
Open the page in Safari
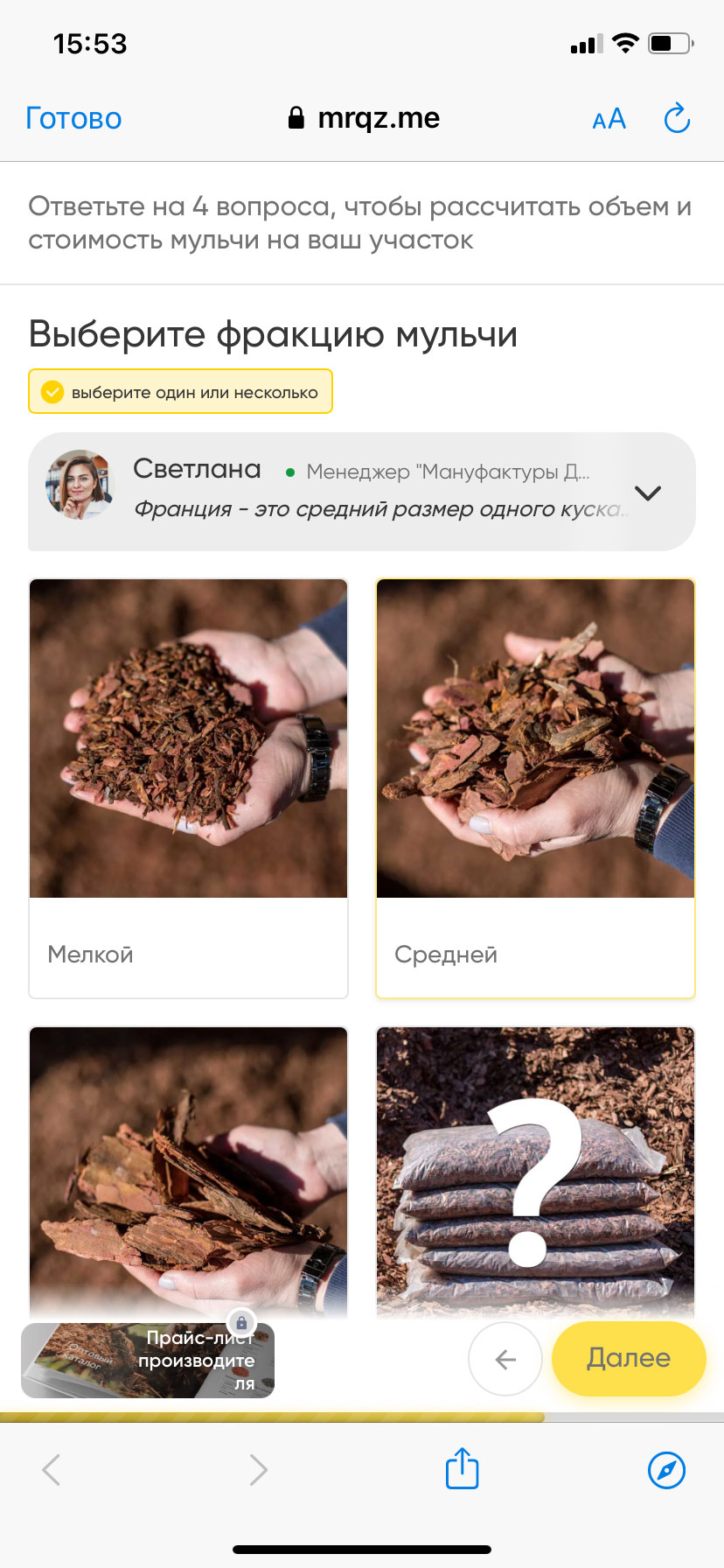coord(666,1469)
